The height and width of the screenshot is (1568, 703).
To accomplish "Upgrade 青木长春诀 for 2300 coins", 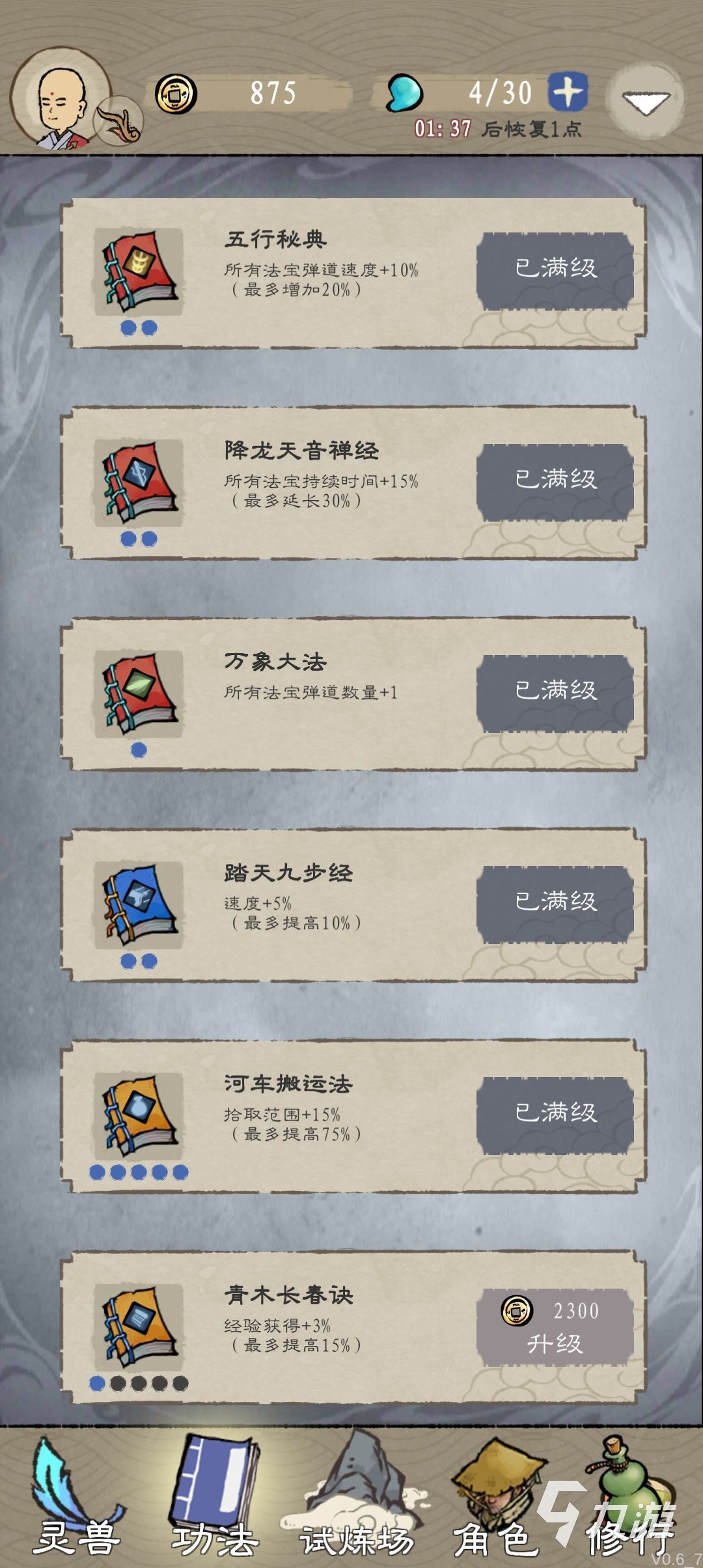I will point(555,1326).
